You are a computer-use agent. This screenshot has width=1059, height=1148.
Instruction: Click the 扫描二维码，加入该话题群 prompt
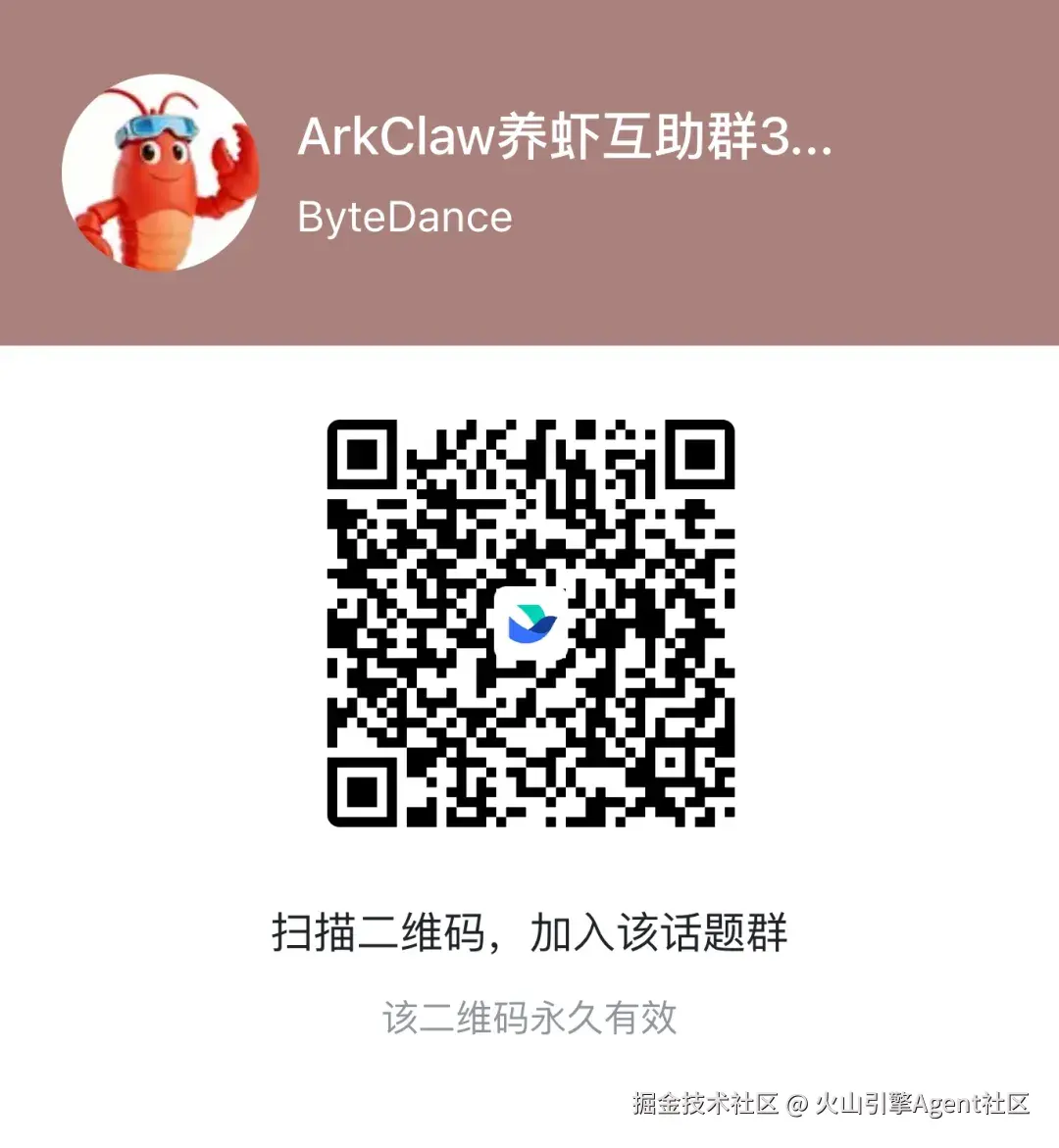(x=529, y=934)
